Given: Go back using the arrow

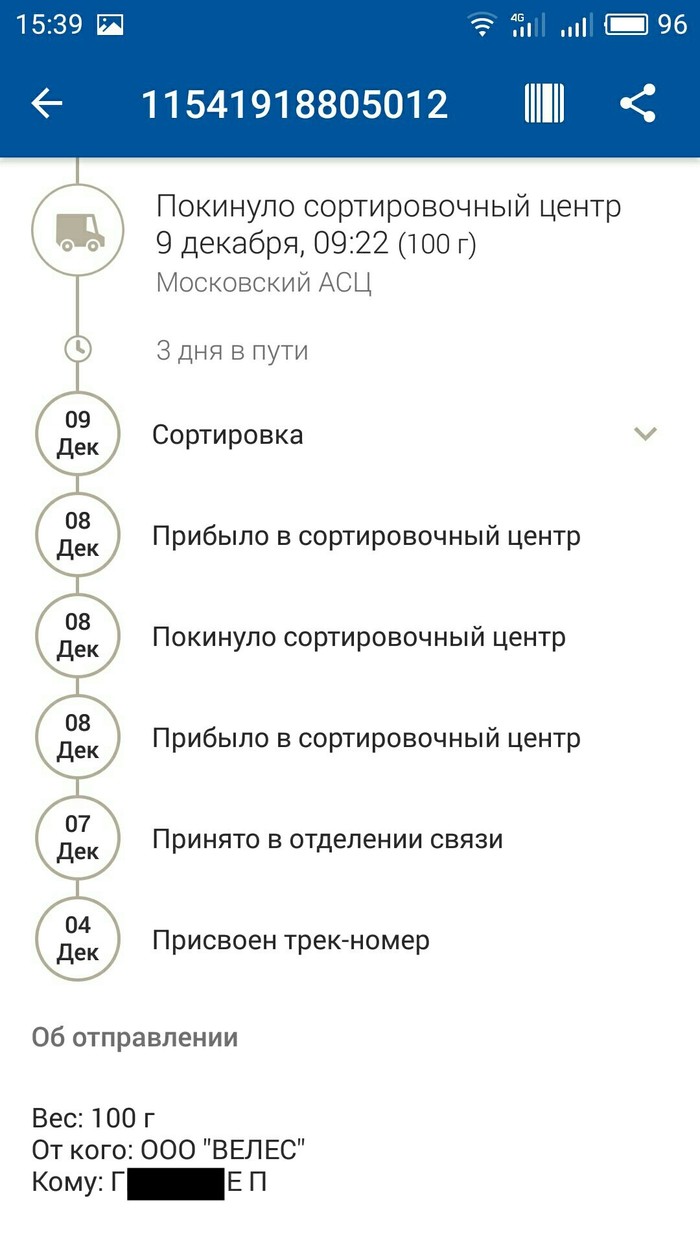Looking at the screenshot, I should 47,103.
